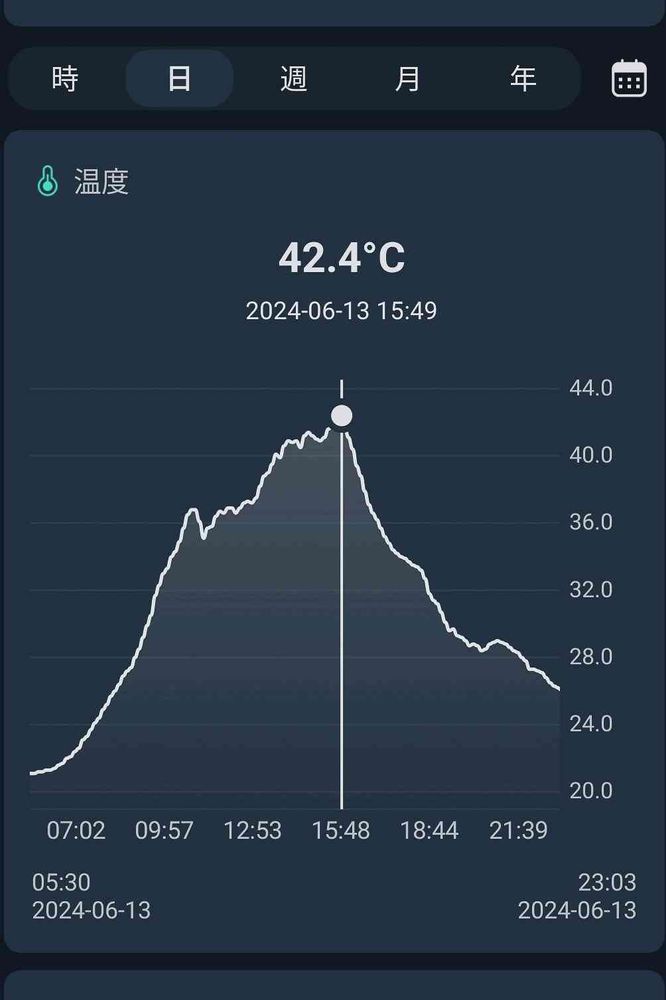
Task: Switch to the 週 (week) view
Action: pos(293,78)
